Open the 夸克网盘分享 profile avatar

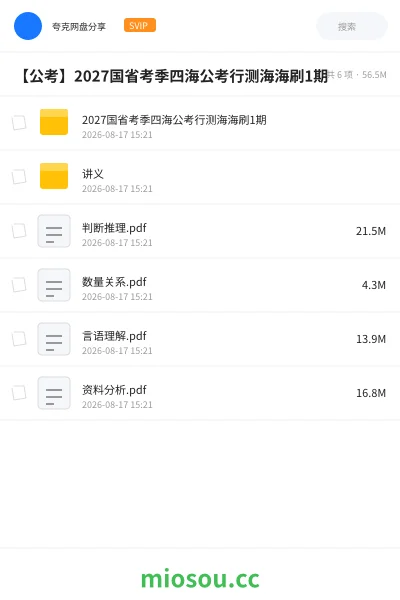point(28,26)
